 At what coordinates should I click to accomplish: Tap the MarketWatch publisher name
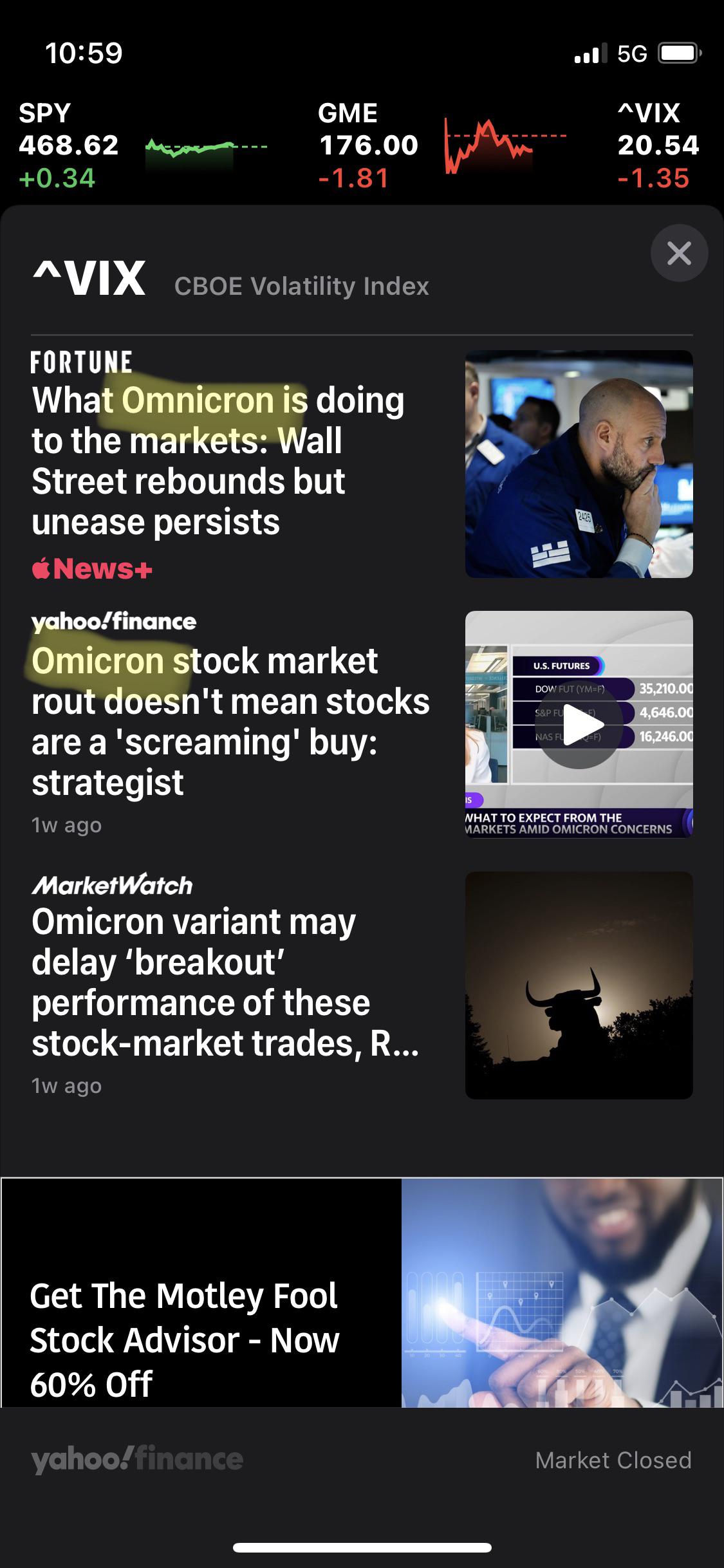click(x=111, y=885)
